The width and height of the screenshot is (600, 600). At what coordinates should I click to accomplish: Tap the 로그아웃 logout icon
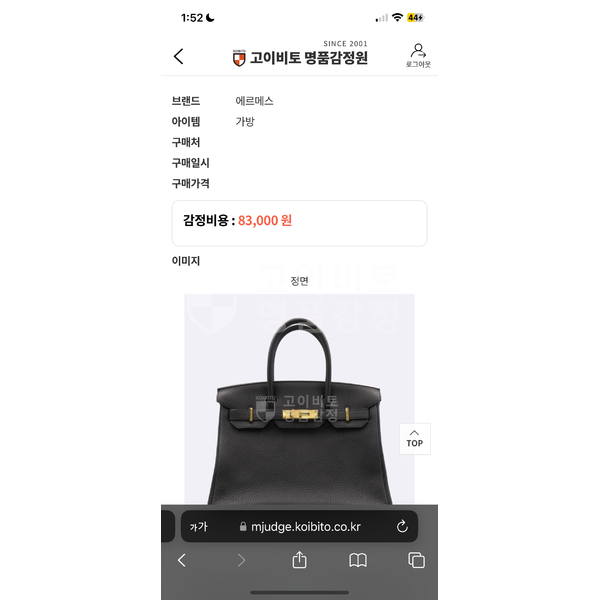point(418,55)
